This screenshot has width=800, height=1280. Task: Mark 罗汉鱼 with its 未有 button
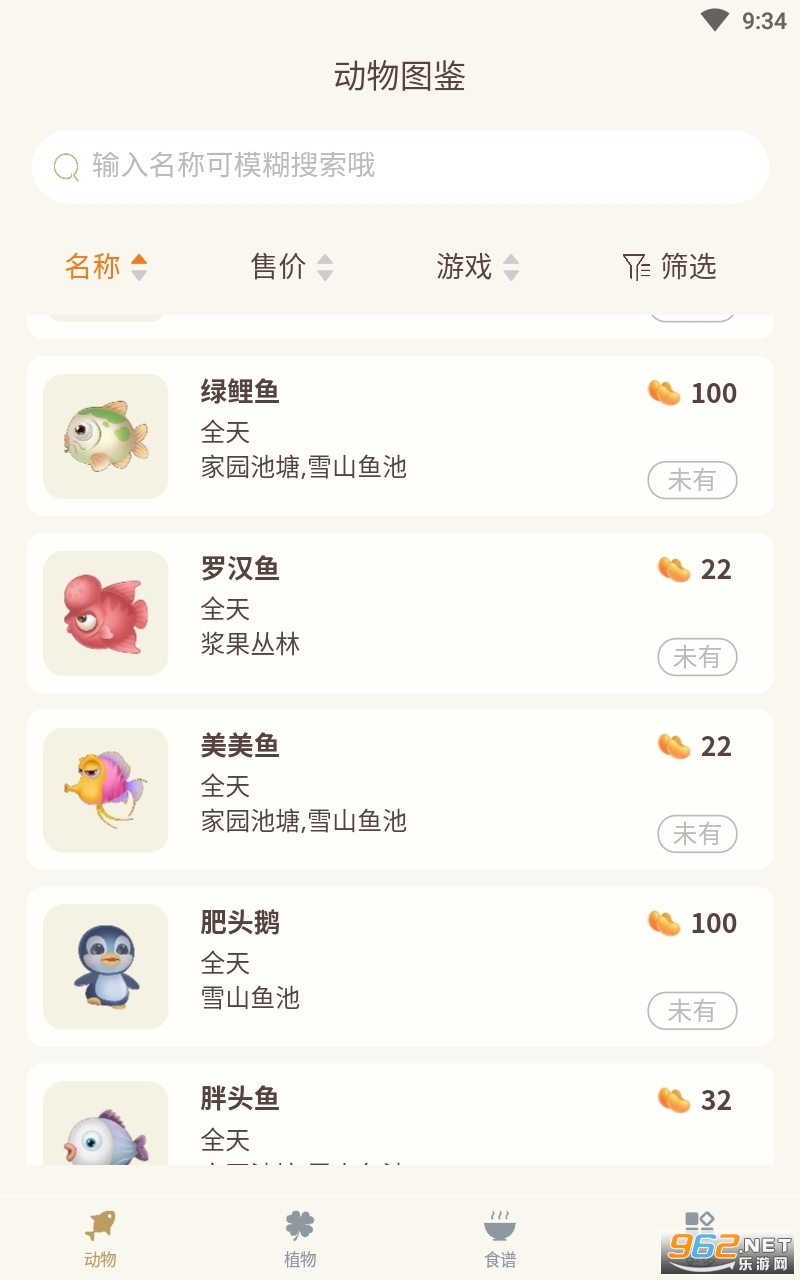coord(697,657)
